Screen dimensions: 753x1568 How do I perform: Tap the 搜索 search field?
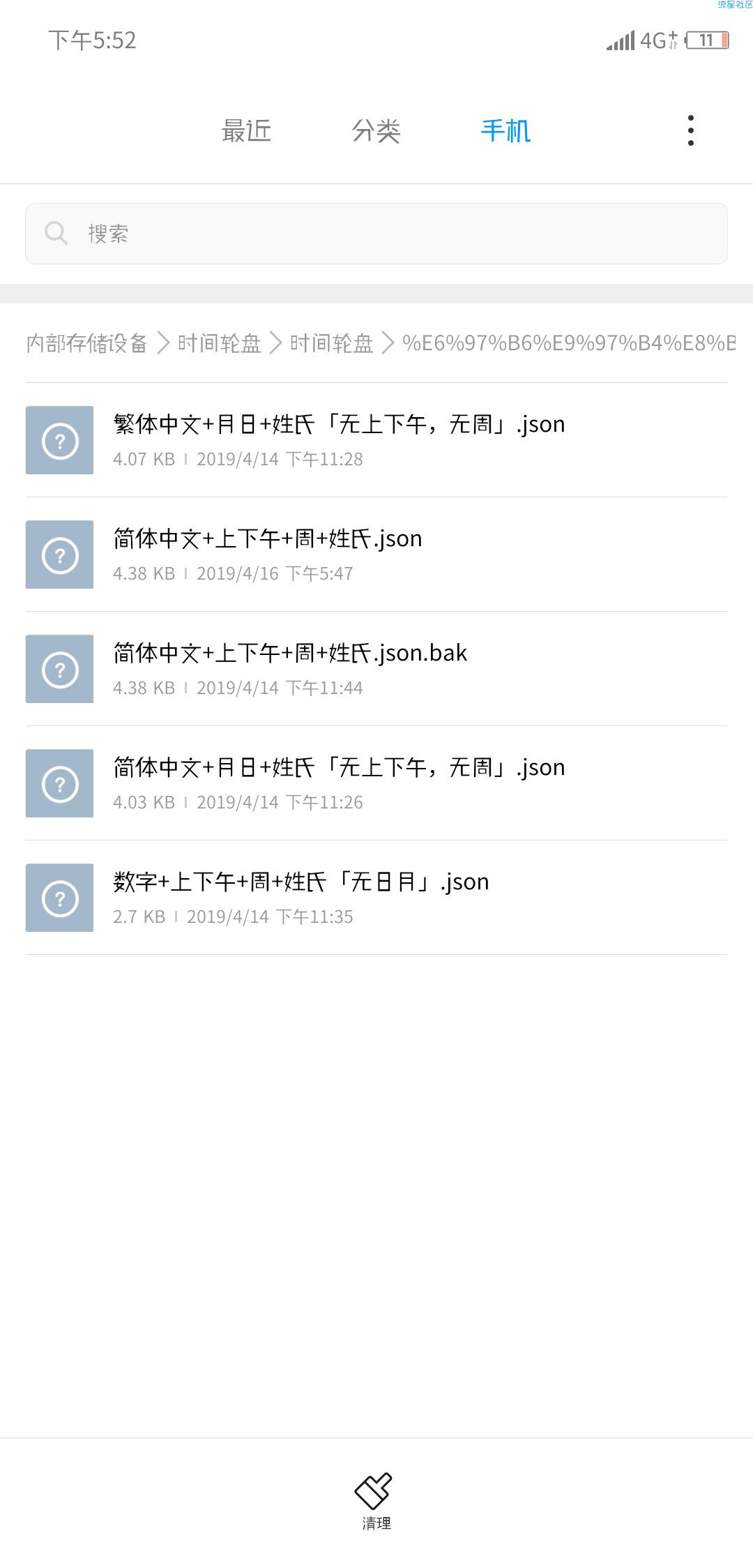click(376, 234)
